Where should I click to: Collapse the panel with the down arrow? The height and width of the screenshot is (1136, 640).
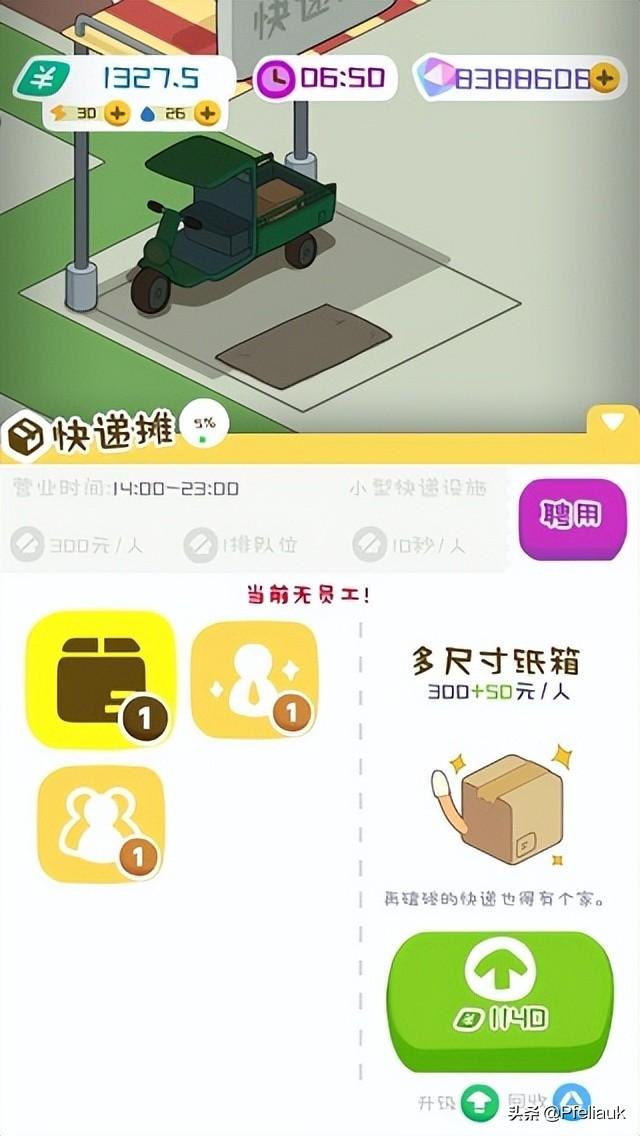tap(613, 422)
